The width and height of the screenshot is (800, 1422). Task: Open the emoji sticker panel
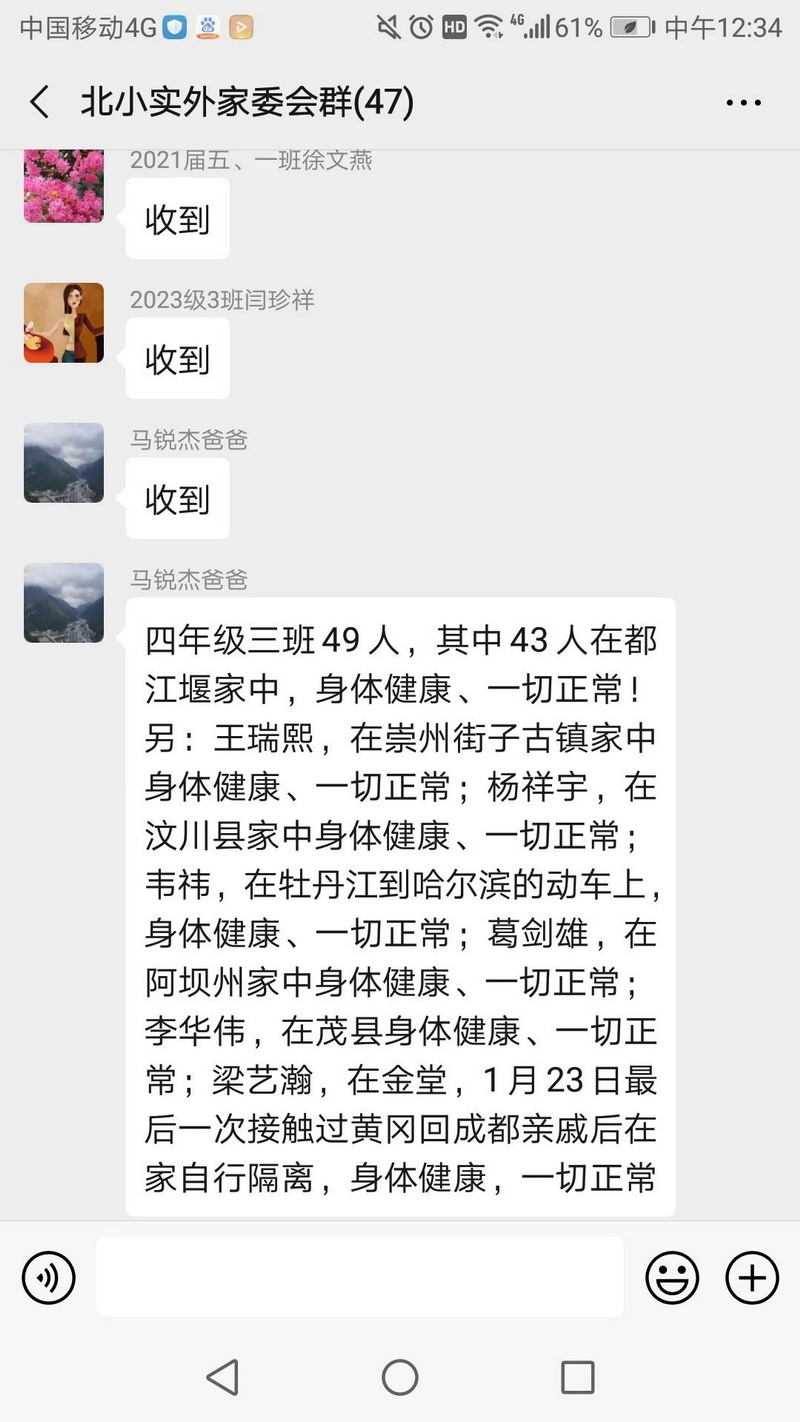[672, 1277]
